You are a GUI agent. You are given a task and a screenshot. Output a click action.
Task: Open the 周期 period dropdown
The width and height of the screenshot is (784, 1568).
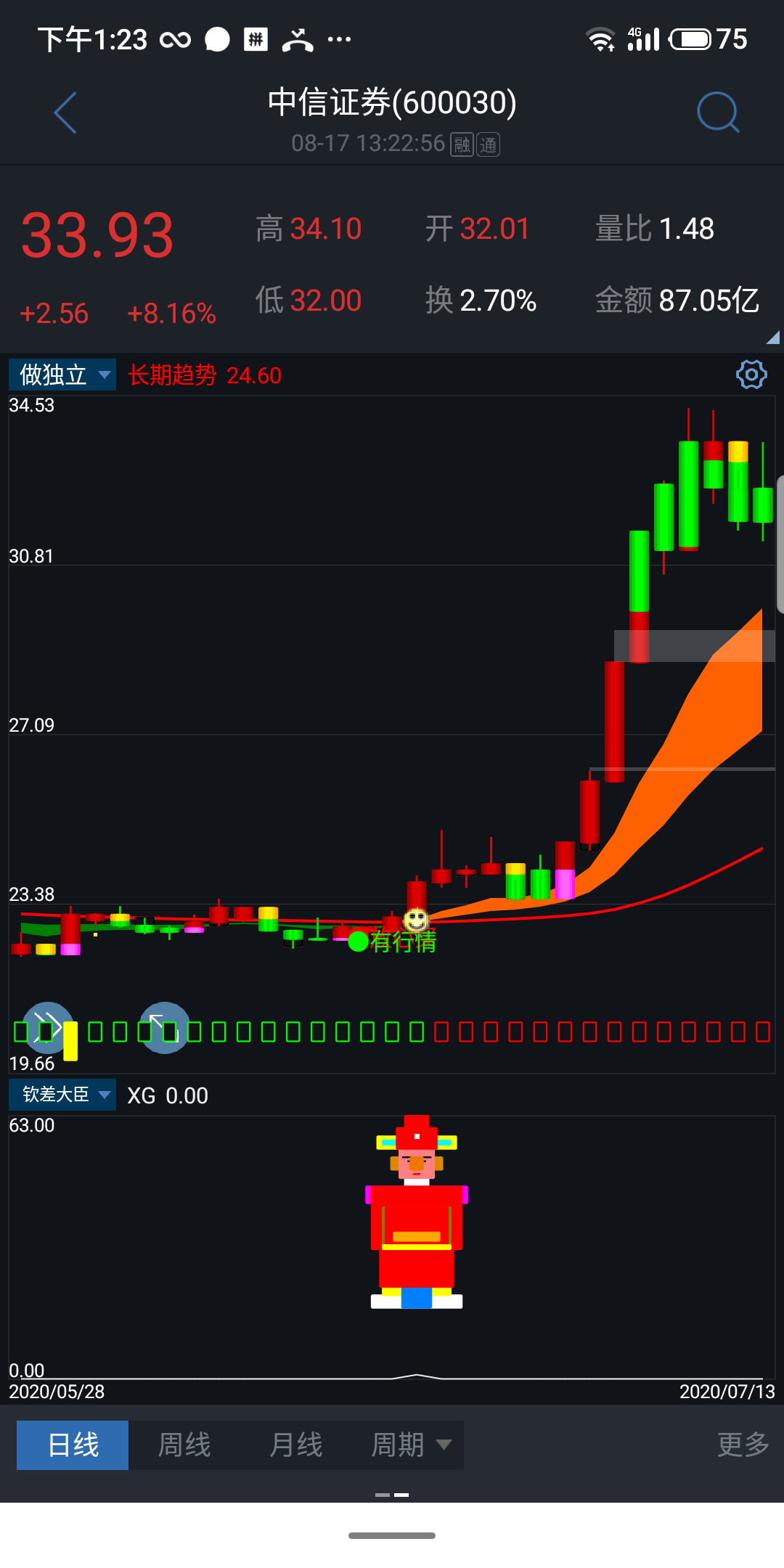click(x=411, y=1445)
